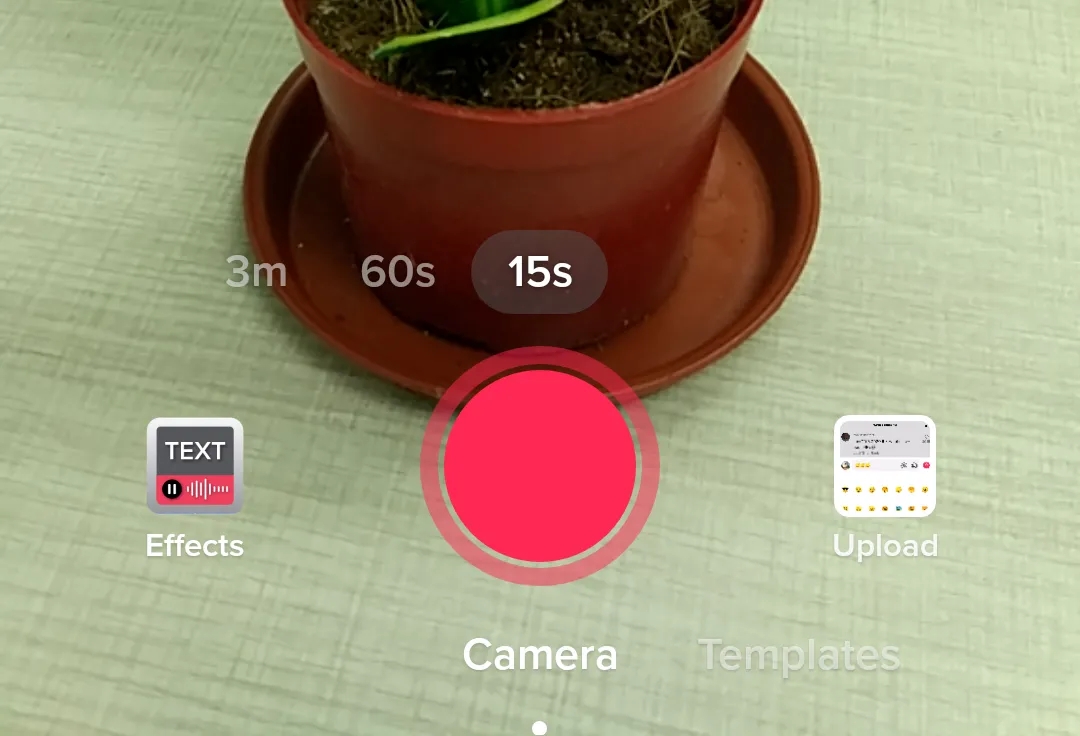Switch to the Templates mode
Viewport: 1080px width, 736px height.
pos(799,656)
